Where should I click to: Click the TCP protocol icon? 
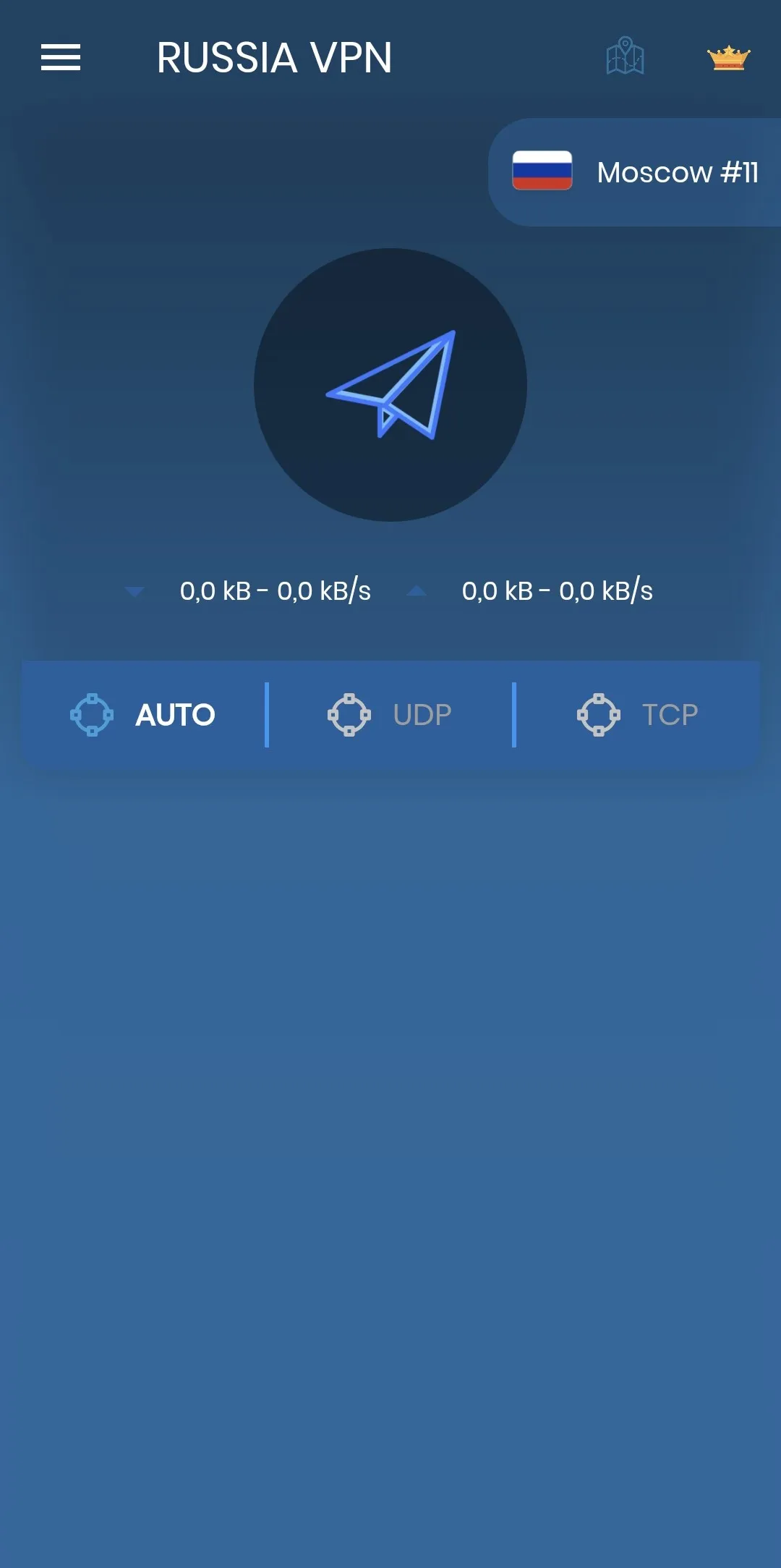pos(599,713)
